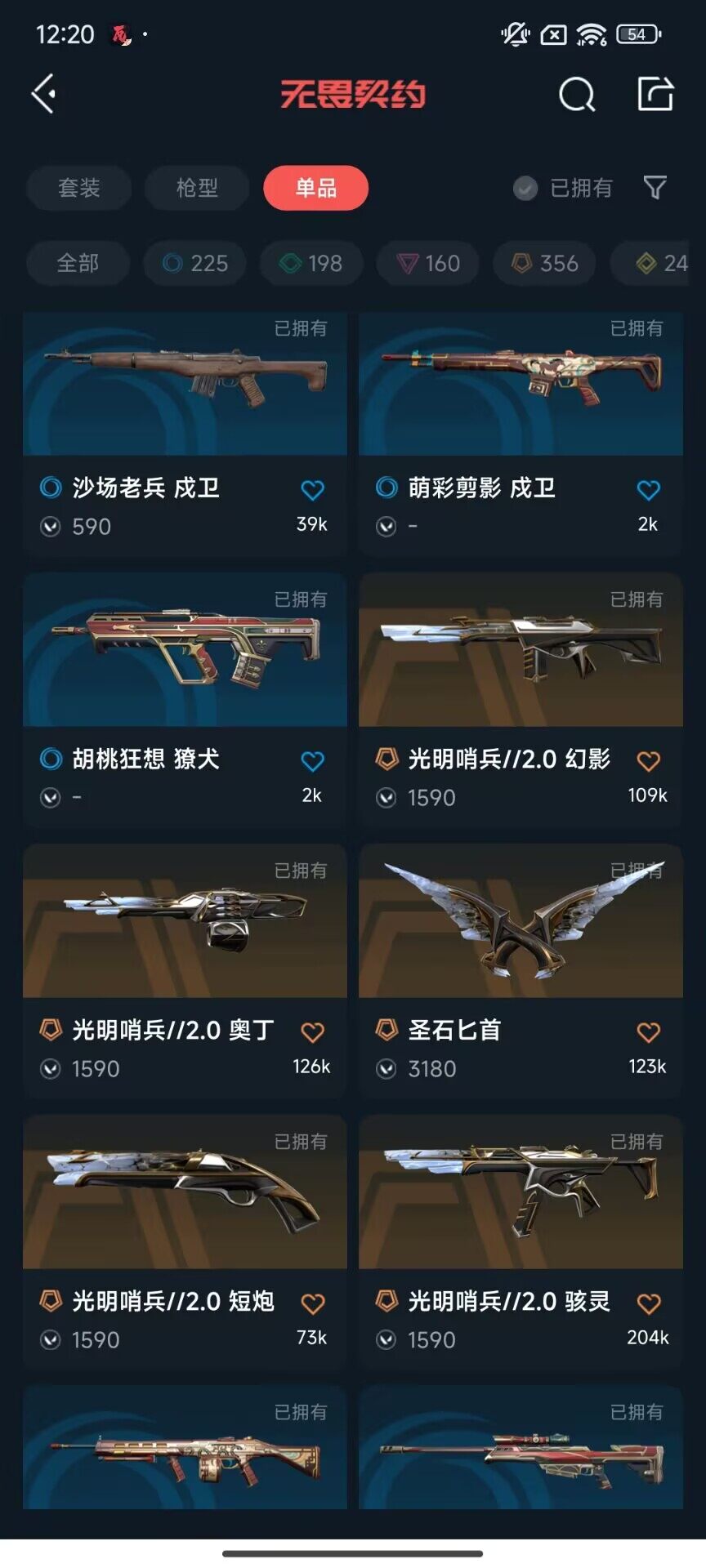Favorite the 光明哨兵//2.0 幻影 skin
Viewport: 706px width, 1568px height.
[648, 761]
